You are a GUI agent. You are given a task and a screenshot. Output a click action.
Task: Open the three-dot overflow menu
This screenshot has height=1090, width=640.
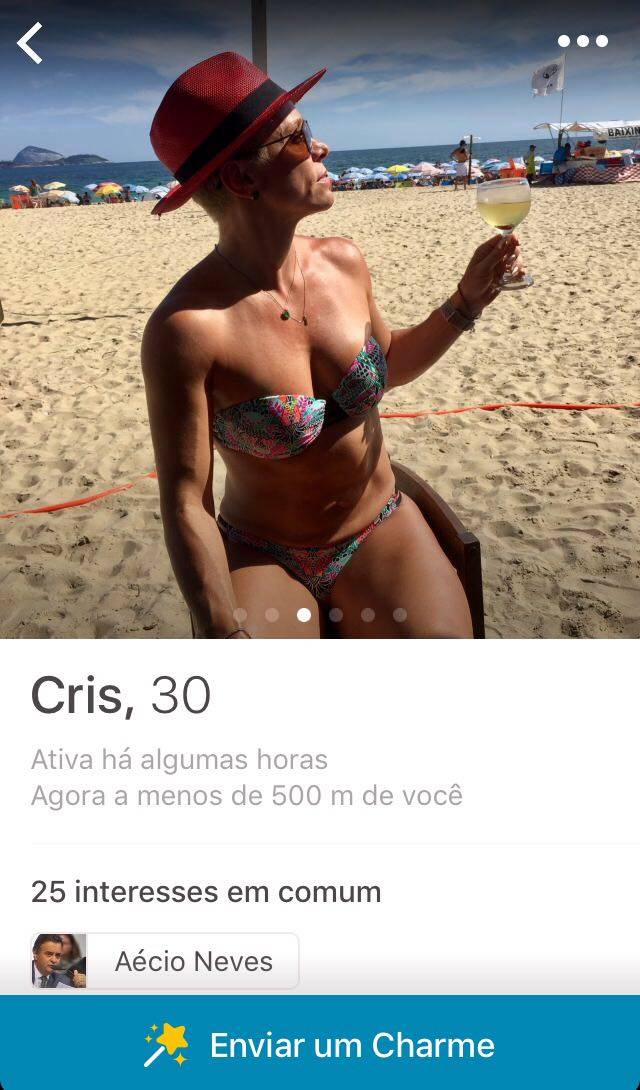(582, 41)
